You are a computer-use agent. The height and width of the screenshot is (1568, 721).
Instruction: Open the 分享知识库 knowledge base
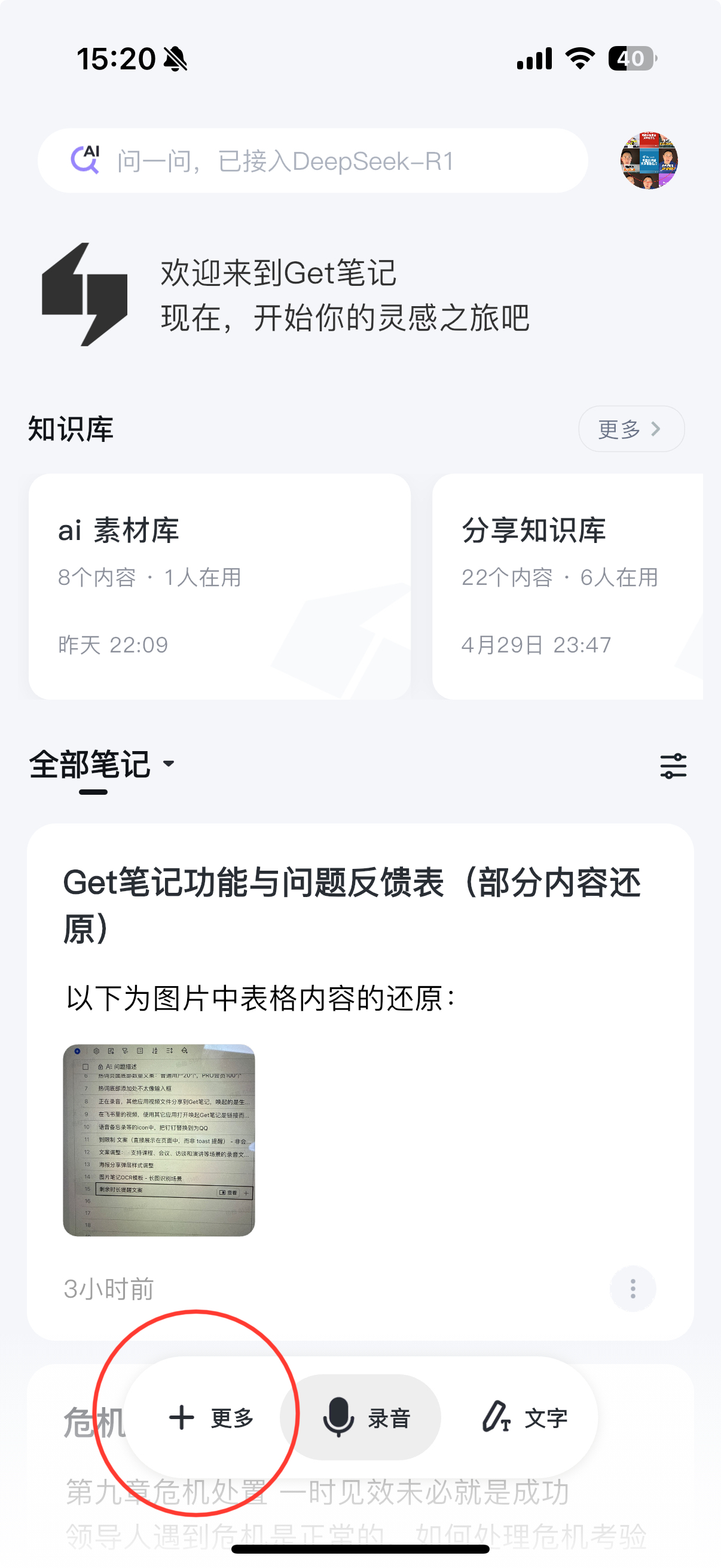pyautogui.click(x=567, y=585)
